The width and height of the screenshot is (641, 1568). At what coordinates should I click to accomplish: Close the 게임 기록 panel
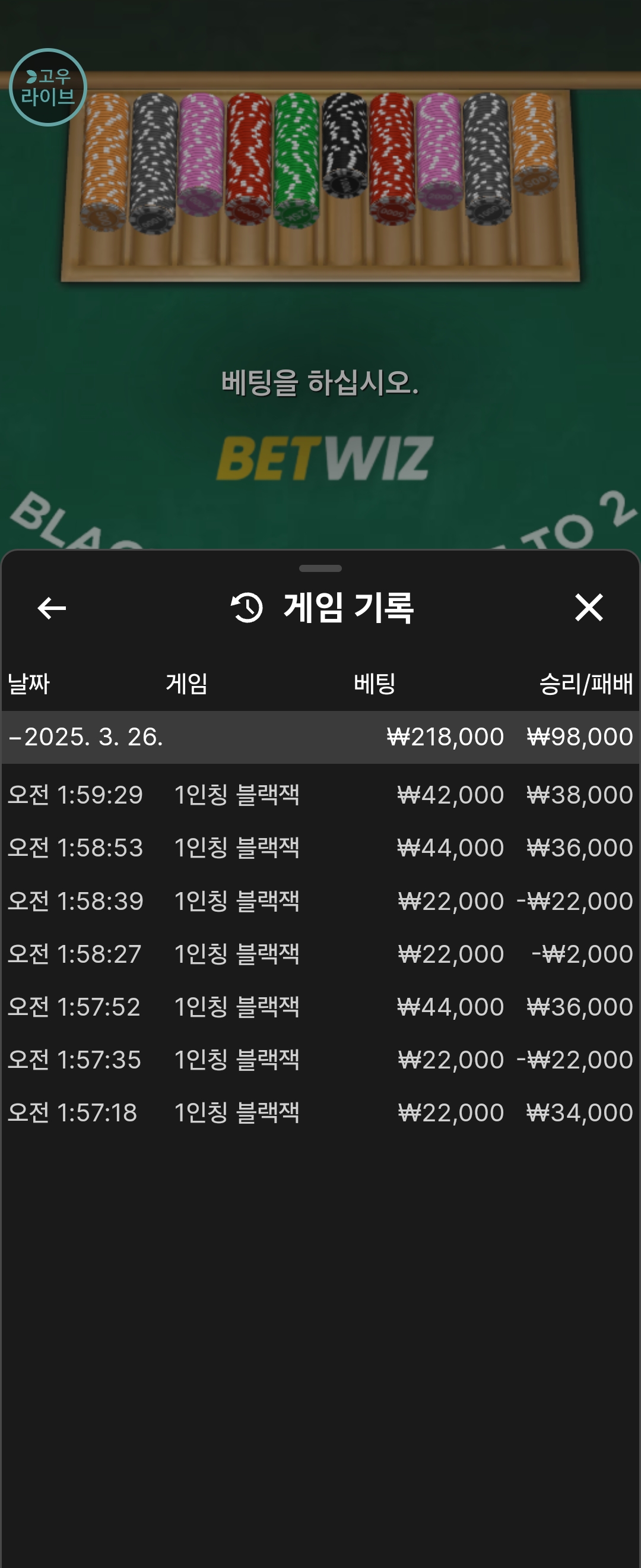pos(588,608)
